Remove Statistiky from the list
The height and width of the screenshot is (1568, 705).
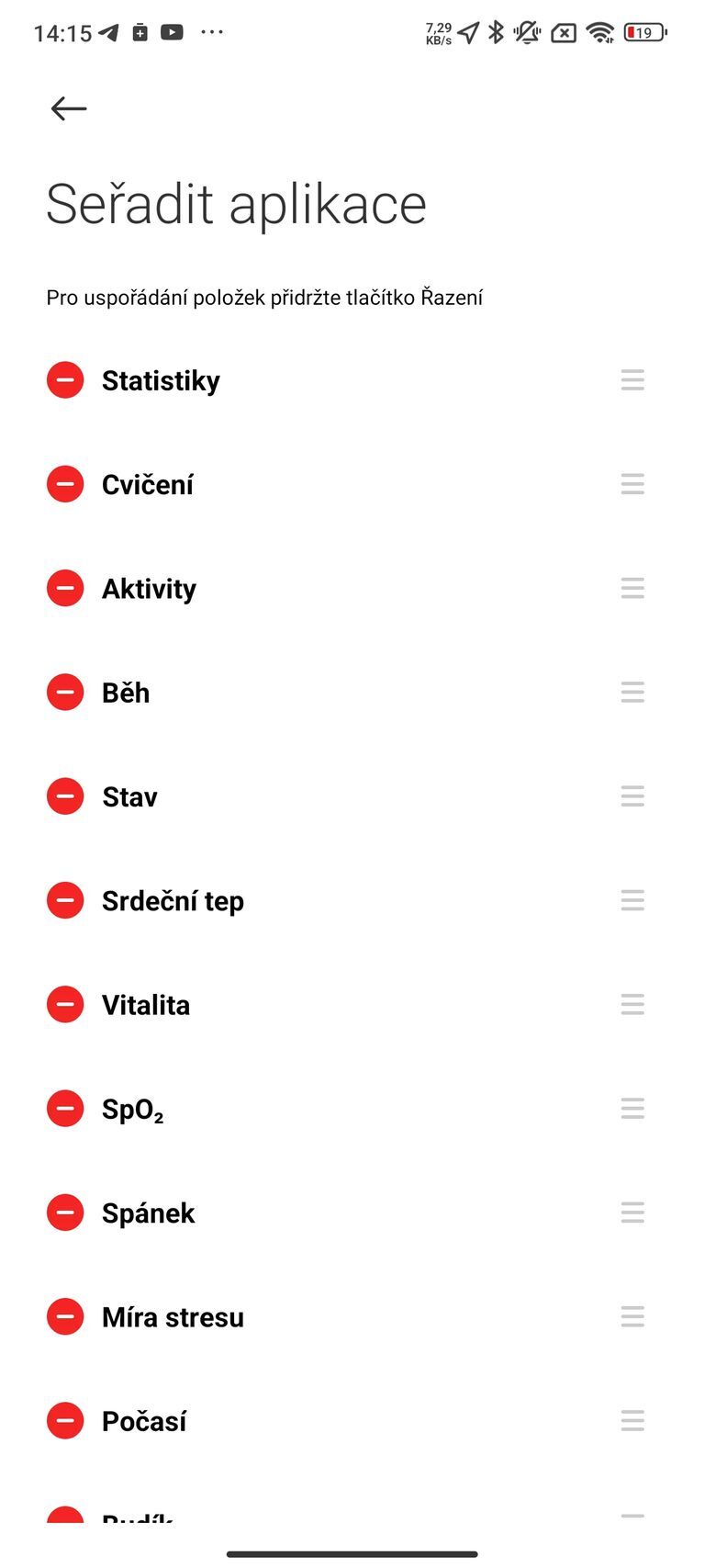[x=65, y=380]
